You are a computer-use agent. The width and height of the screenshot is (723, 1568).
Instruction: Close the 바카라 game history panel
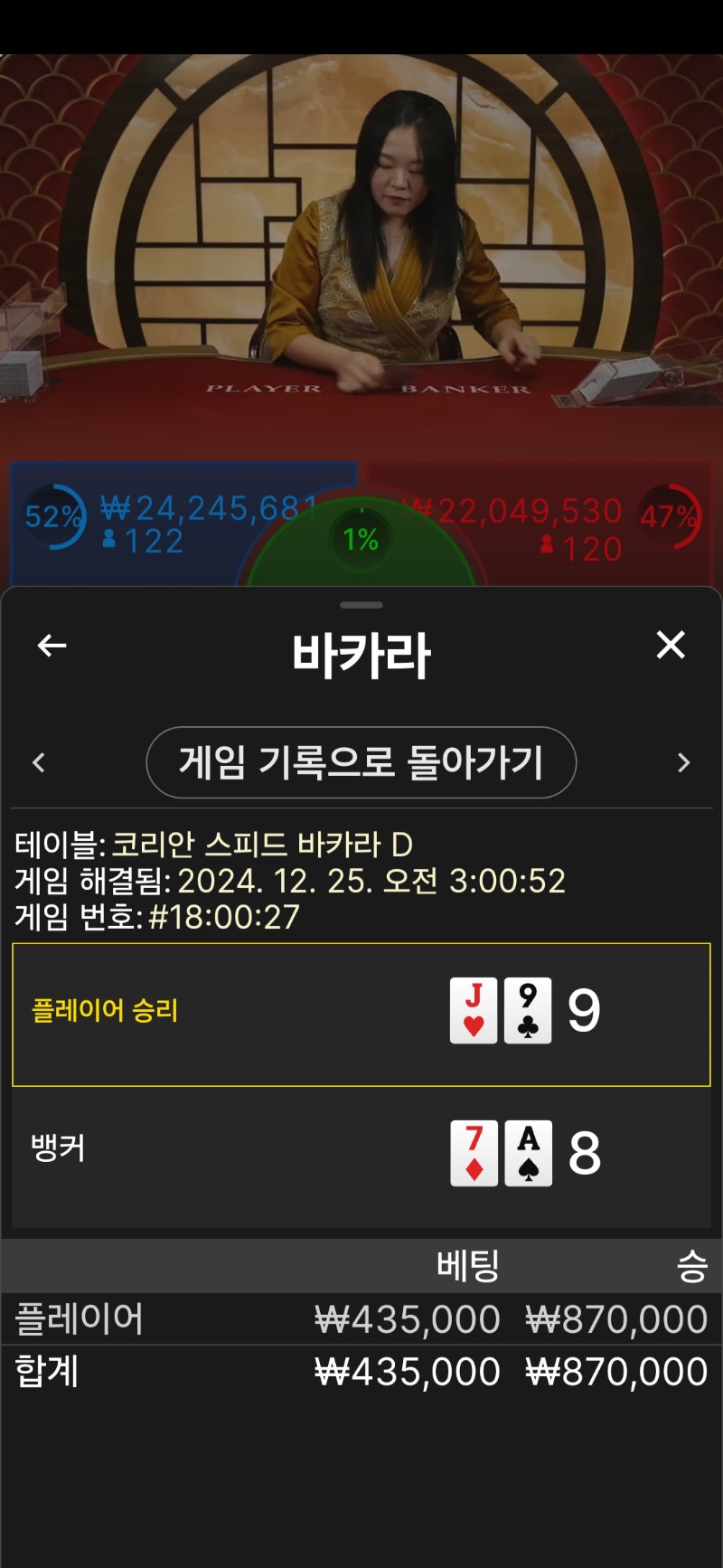(x=671, y=645)
